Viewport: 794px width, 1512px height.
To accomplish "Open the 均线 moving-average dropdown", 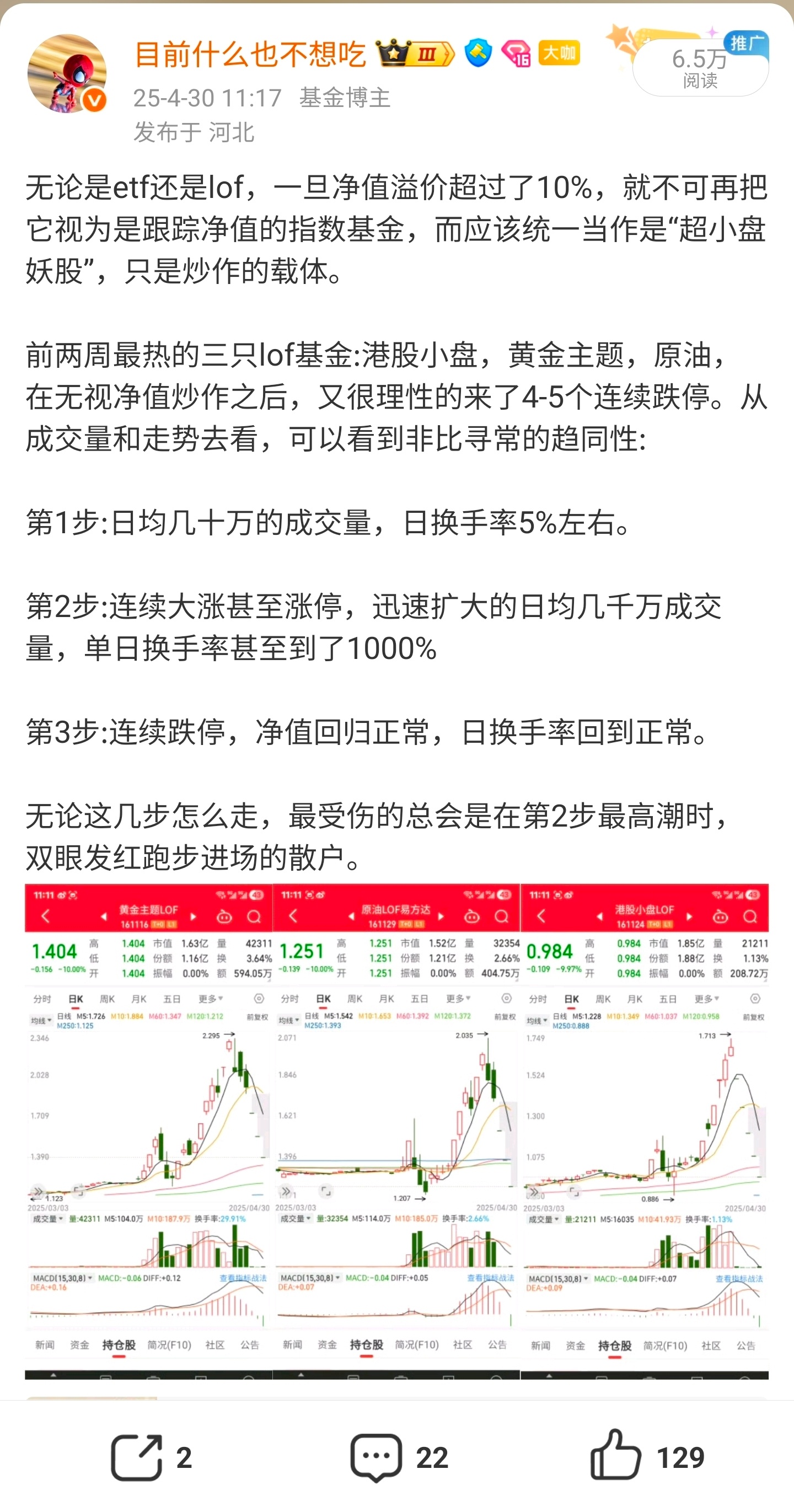I will 40,1020.
